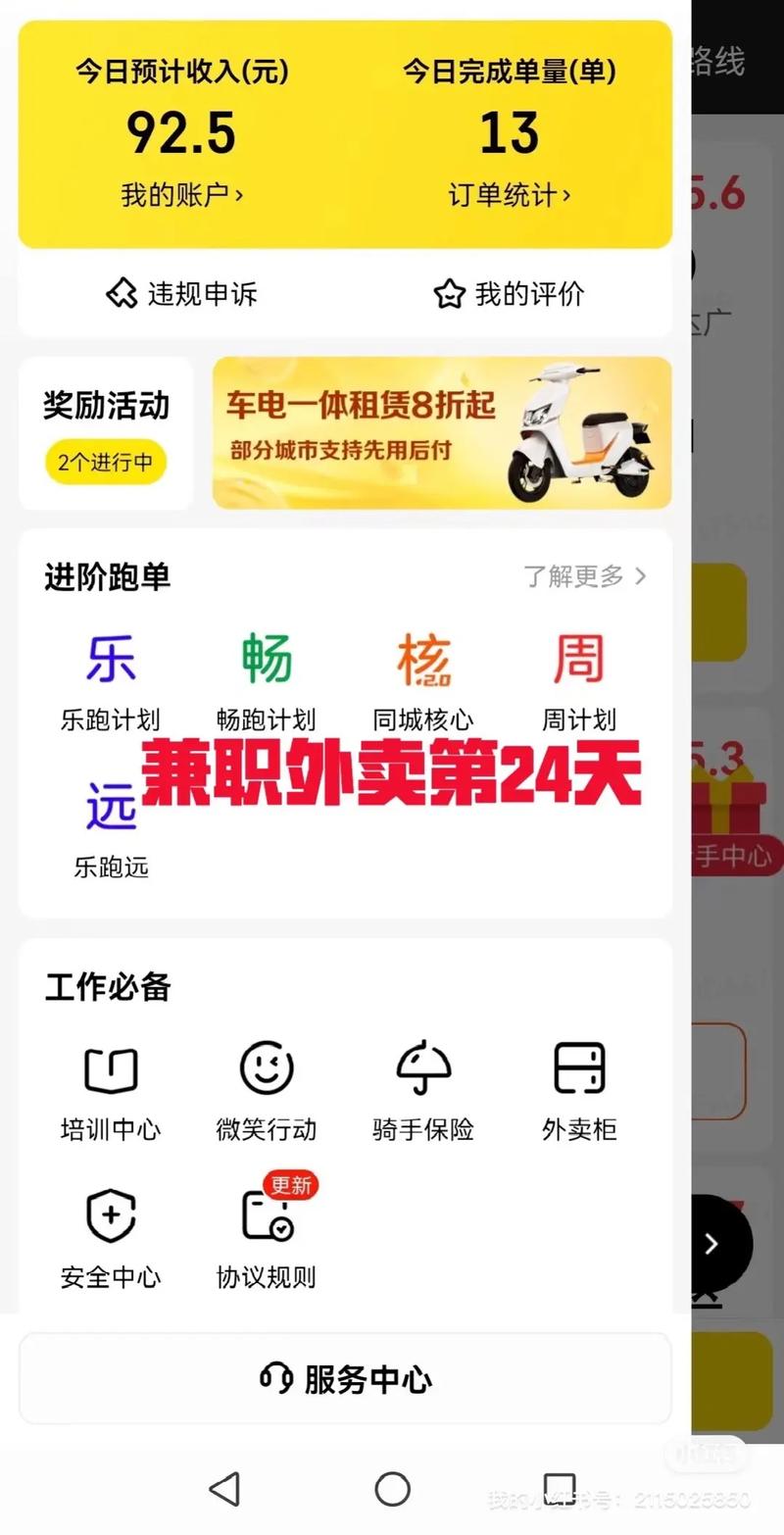Contact 服务中心 service center

345,1378
